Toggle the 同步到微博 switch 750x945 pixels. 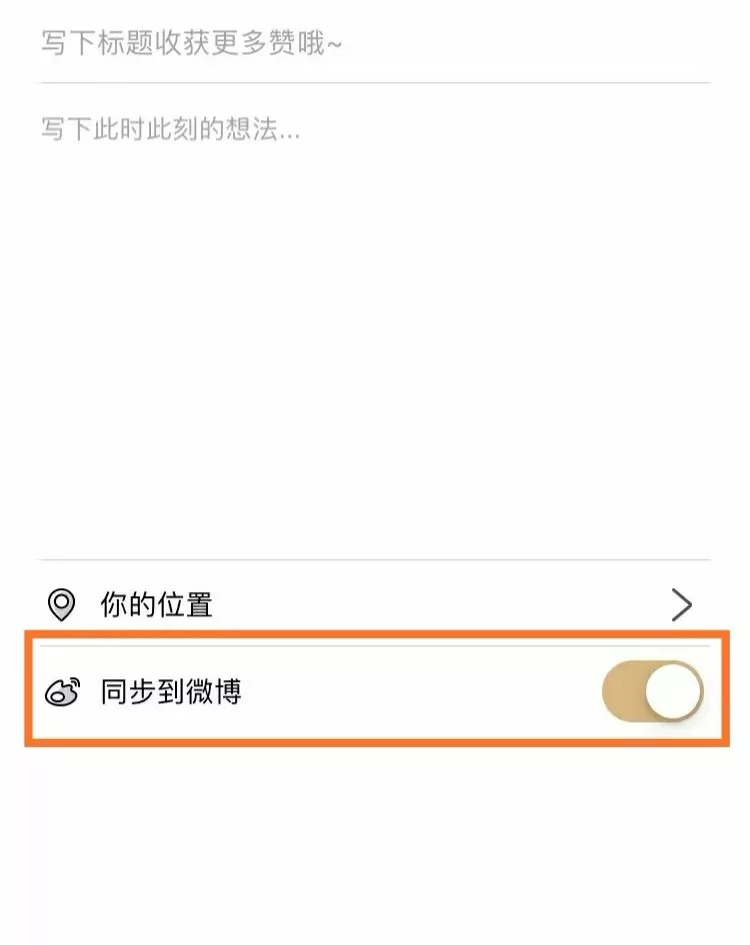[x=652, y=691]
